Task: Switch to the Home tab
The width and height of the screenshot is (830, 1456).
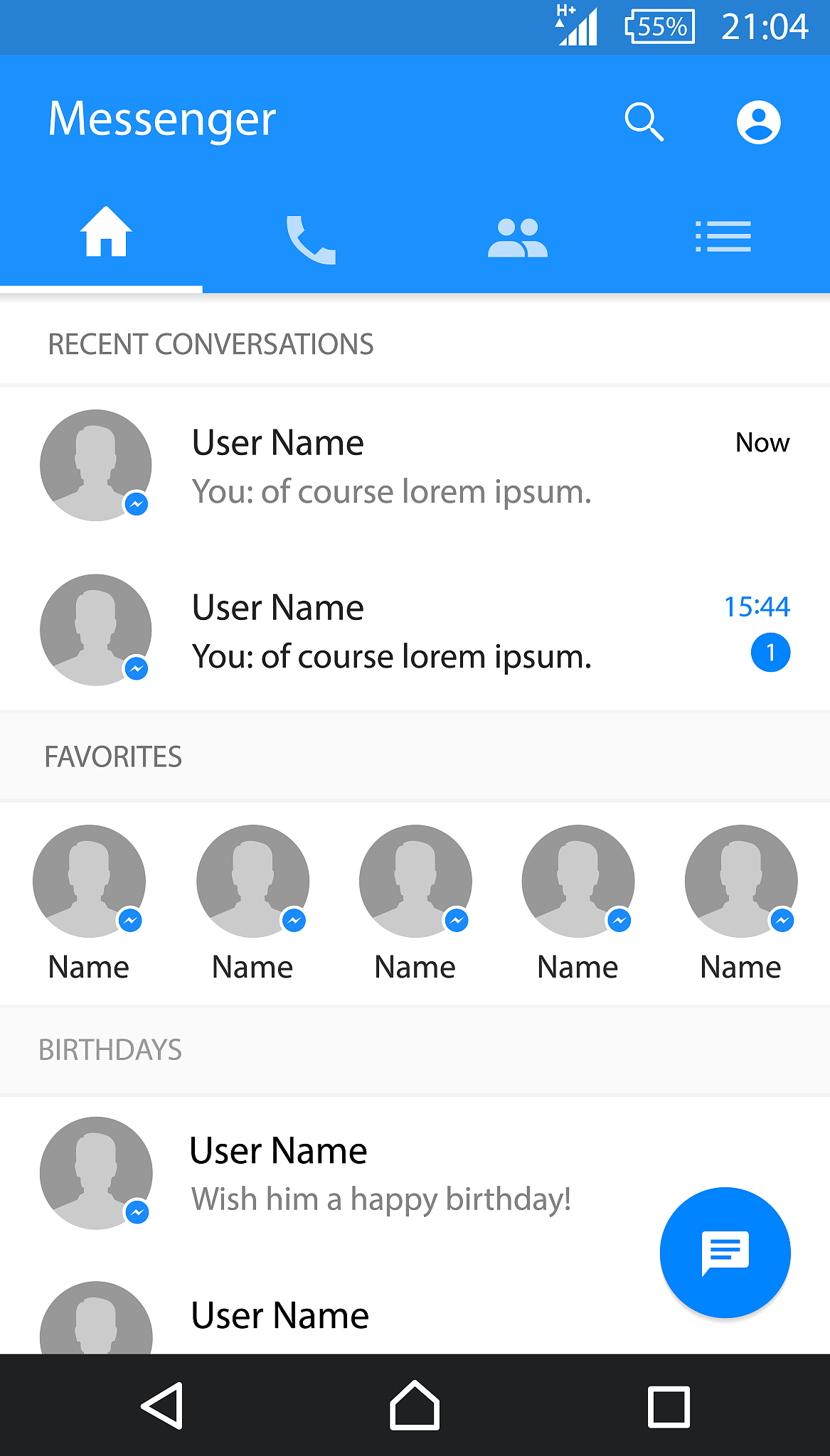Action: point(105,233)
